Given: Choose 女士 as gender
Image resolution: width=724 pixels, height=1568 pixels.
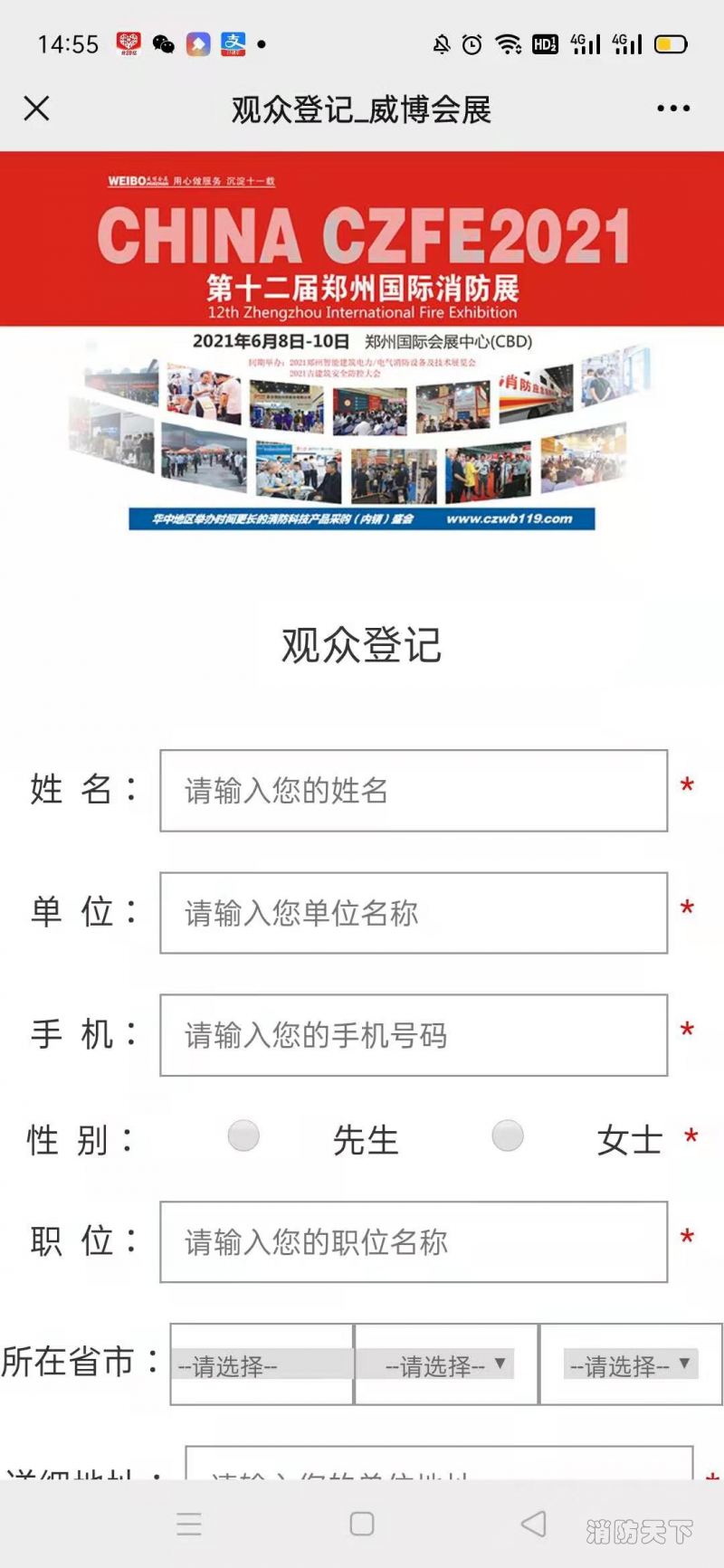Looking at the screenshot, I should [508, 1136].
